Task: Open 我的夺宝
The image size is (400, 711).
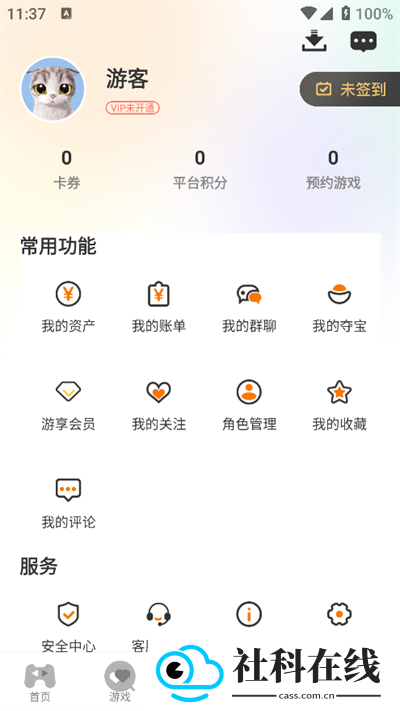Action: [339, 307]
